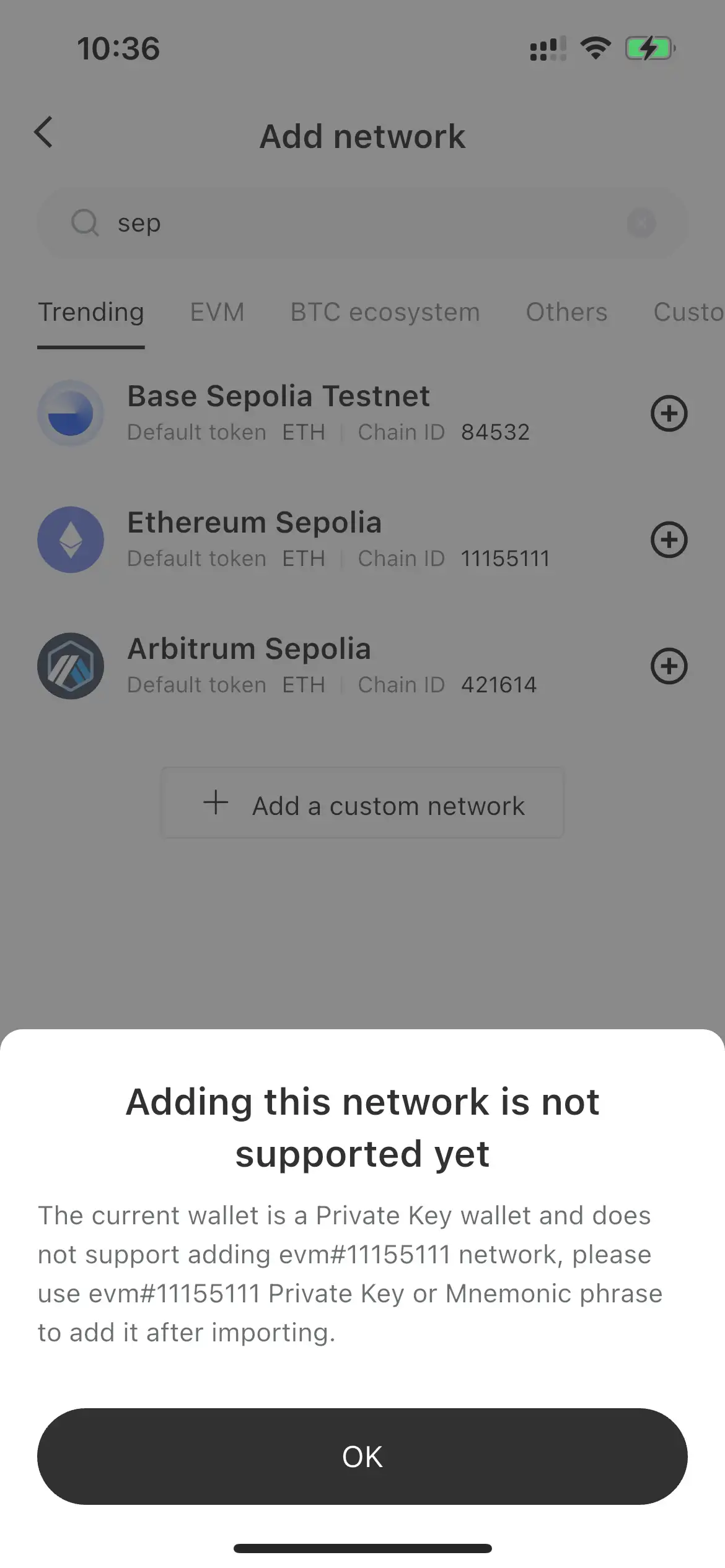
Task: Switch to the EVM tab
Action: [216, 312]
